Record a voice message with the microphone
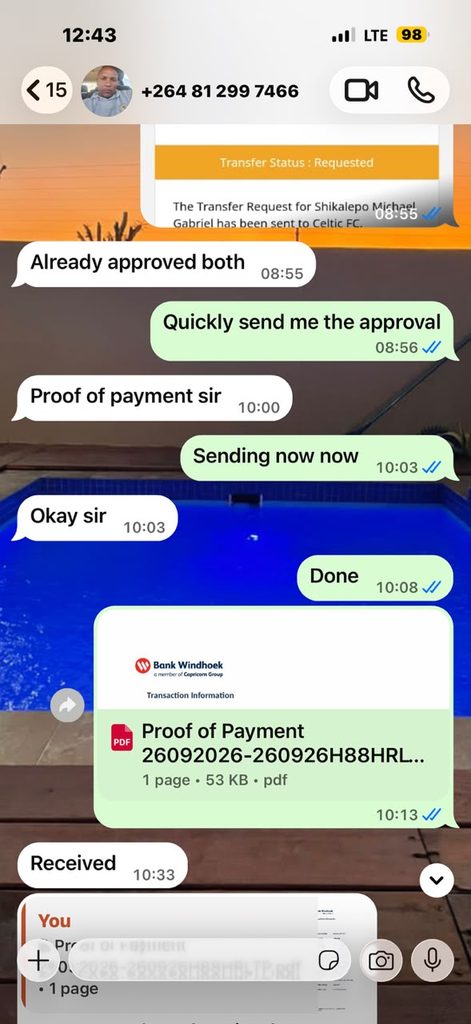Screen dimensions: 471x1024 pyautogui.click(x=432, y=960)
